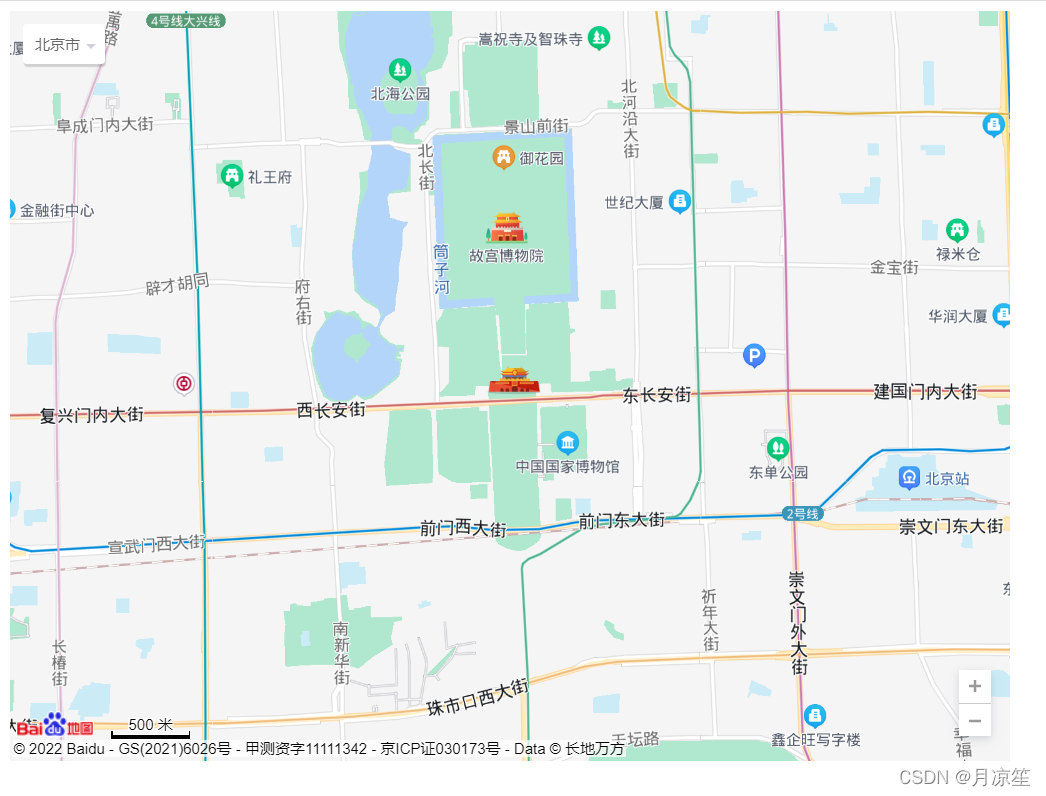Tap the Tiananmen gate icon on 长安街
This screenshot has width=1046, height=796.
514,381
